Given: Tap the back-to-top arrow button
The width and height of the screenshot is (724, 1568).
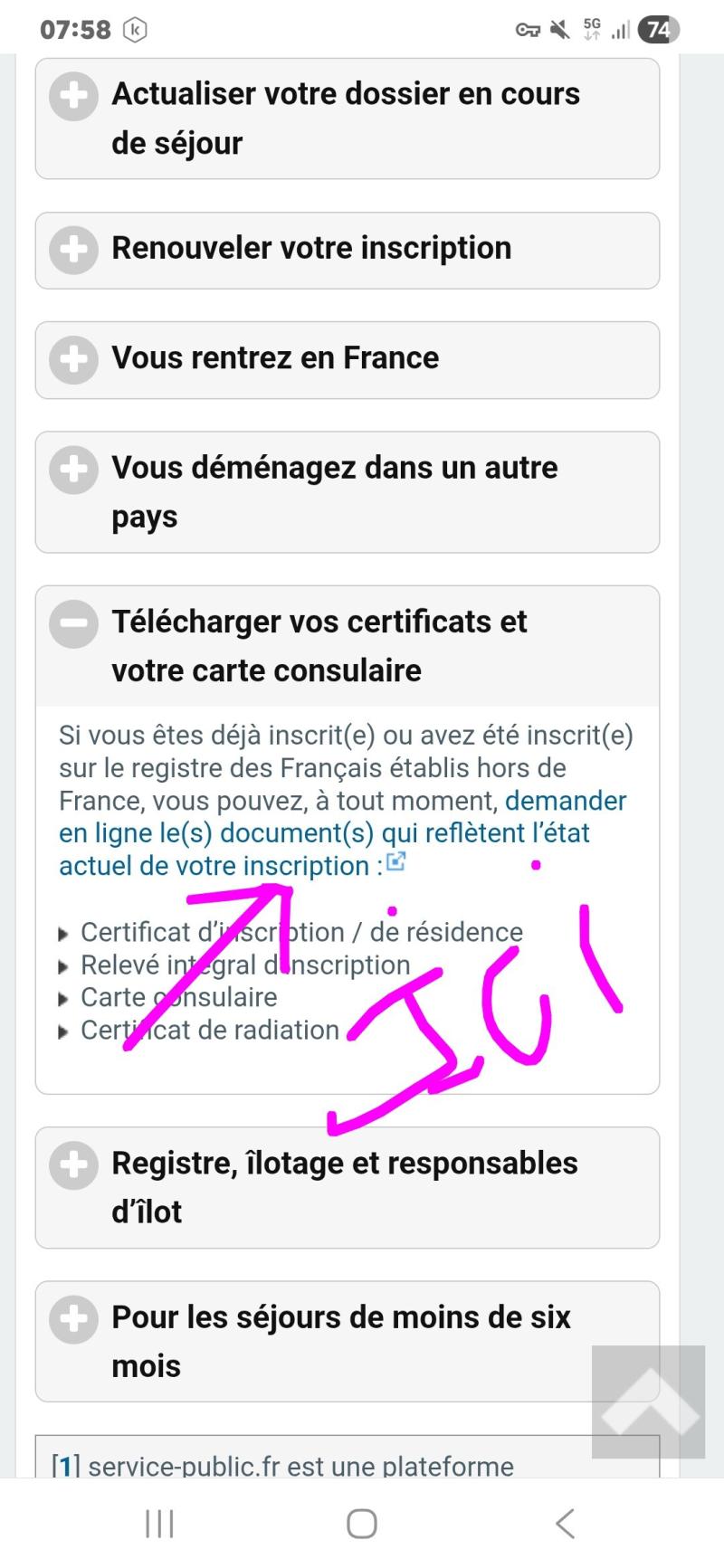Looking at the screenshot, I should click(x=648, y=1402).
